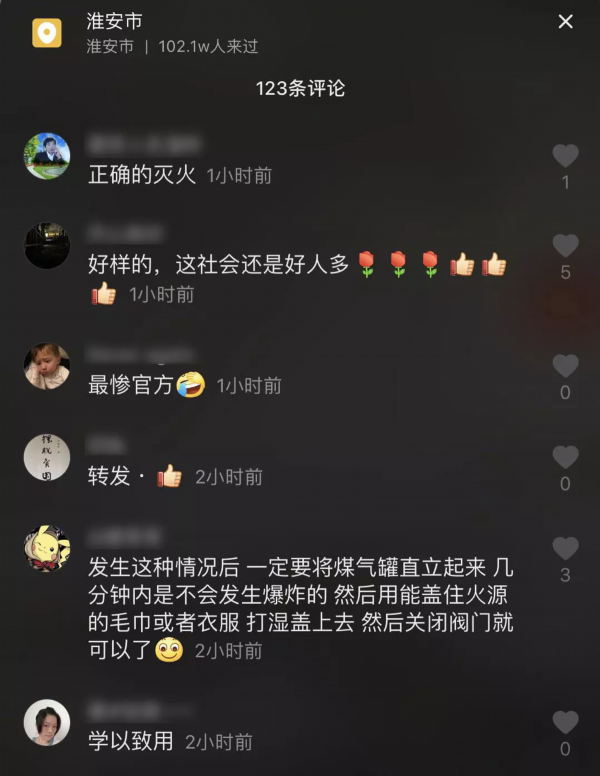Viewport: 600px width, 776px height.
Task: Reply to the comment 学以致用
Action: click(x=130, y=741)
